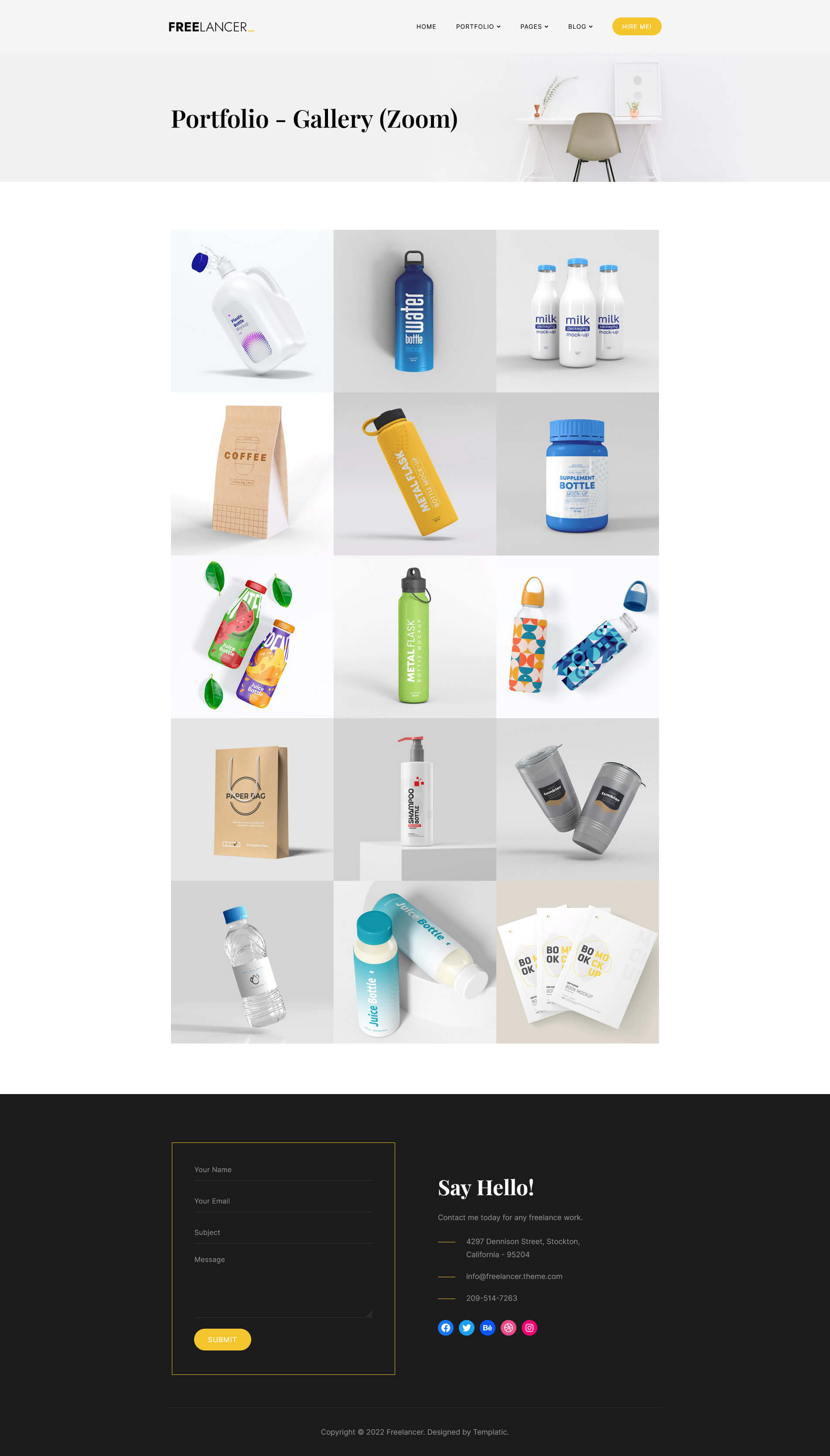This screenshot has height=1456, width=830.
Task: Open the green metal flask image
Action: tap(414, 637)
